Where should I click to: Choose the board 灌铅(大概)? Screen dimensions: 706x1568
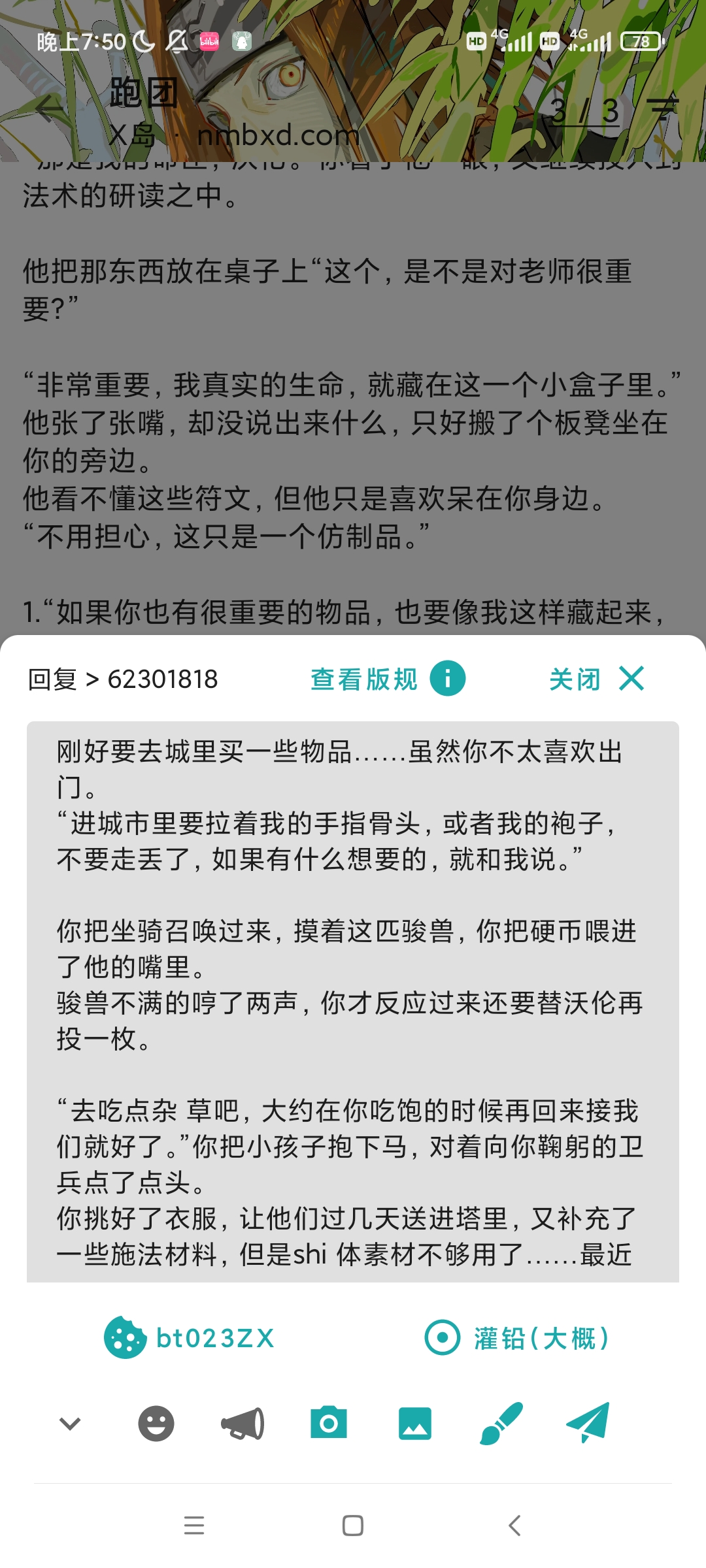[x=518, y=1338]
